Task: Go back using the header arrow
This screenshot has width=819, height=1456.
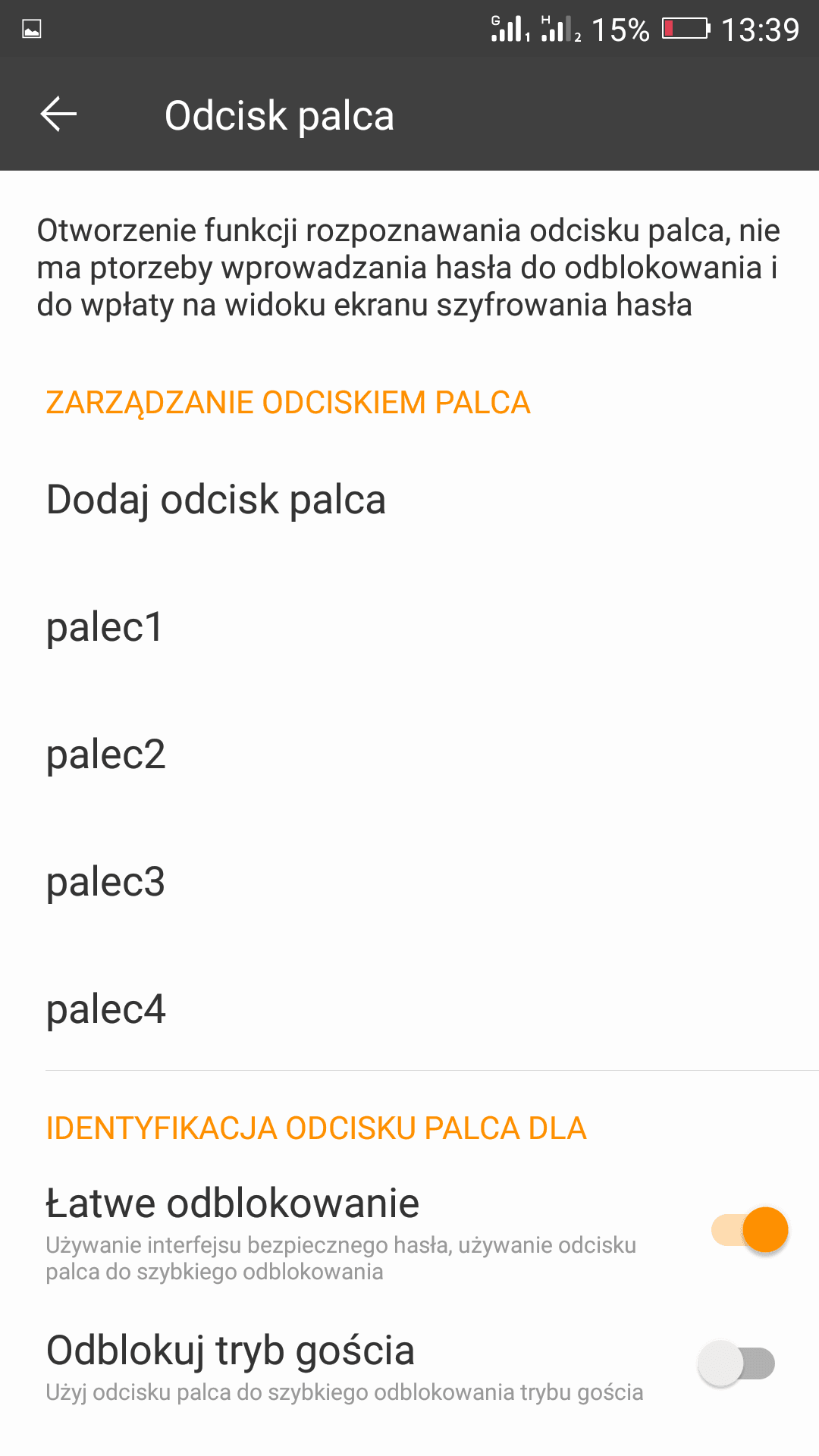Action: click(x=58, y=115)
